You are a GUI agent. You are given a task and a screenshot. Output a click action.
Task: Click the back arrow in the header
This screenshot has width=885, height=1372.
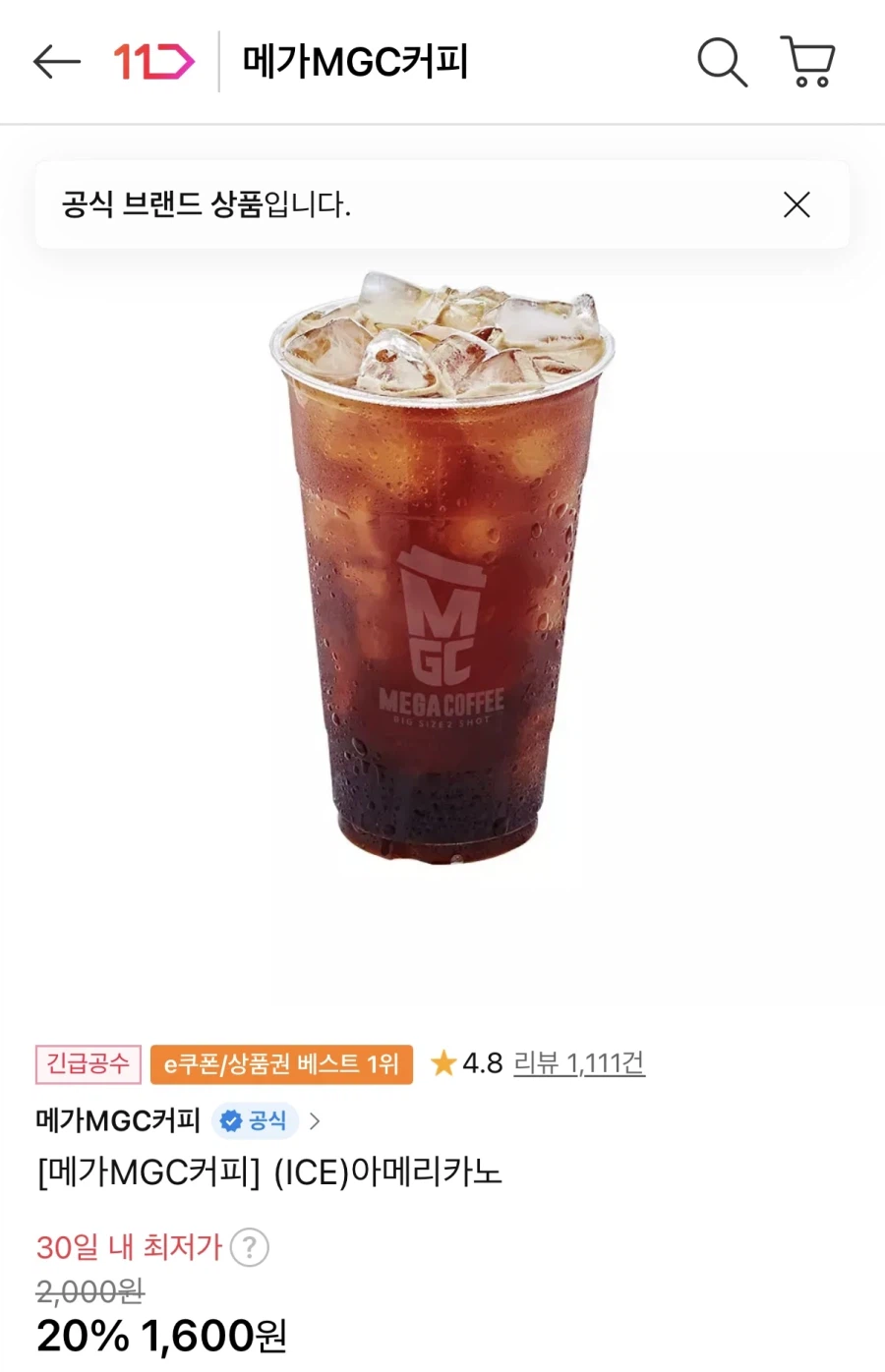56,61
